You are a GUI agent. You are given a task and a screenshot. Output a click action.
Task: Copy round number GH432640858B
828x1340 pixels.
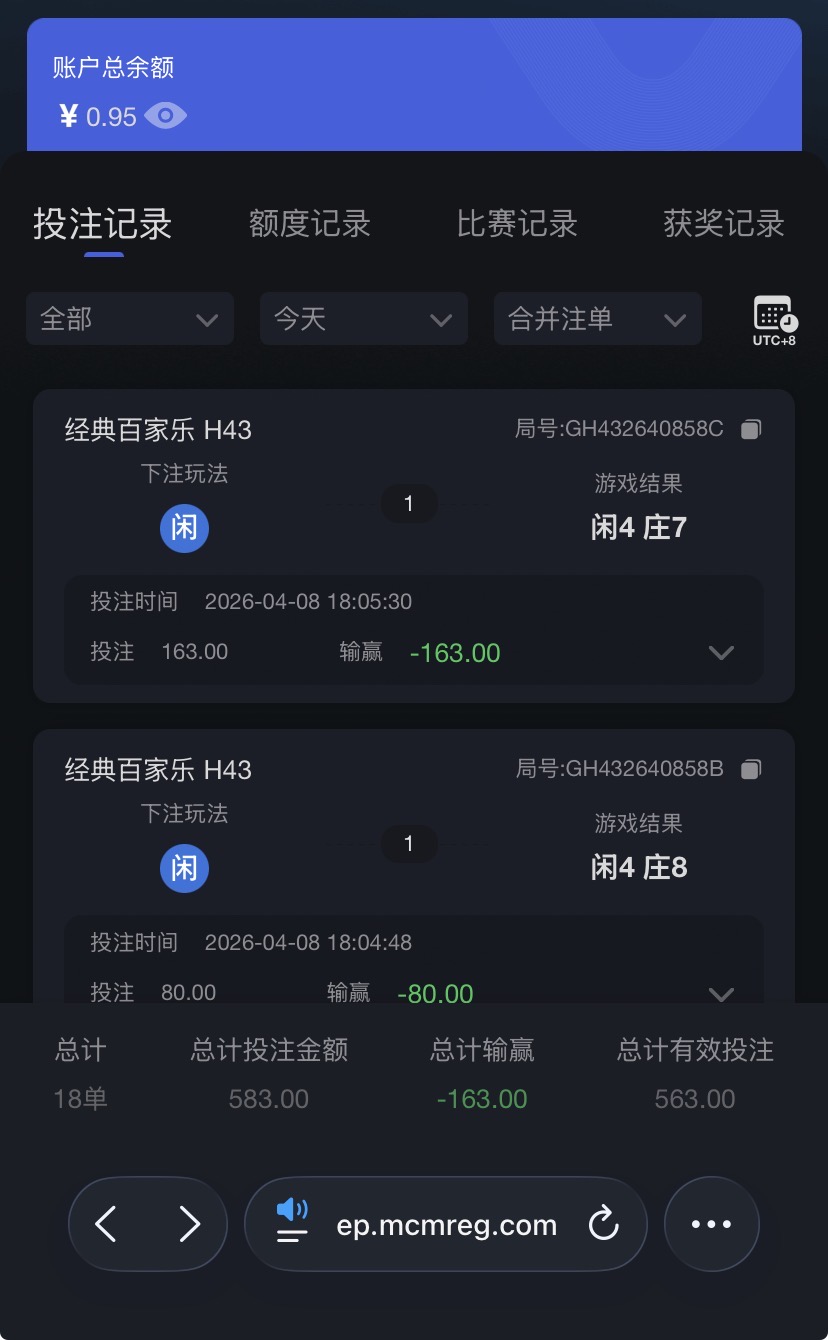tap(751, 769)
